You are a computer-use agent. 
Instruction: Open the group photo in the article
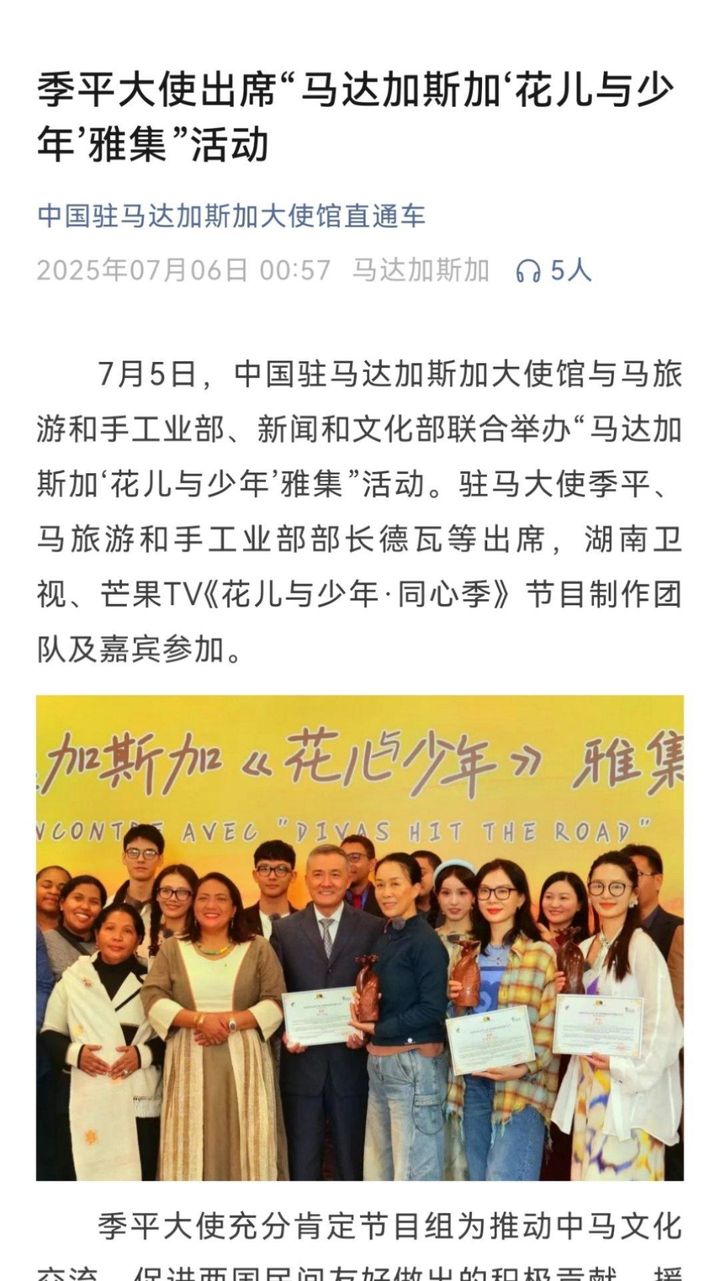[360, 938]
